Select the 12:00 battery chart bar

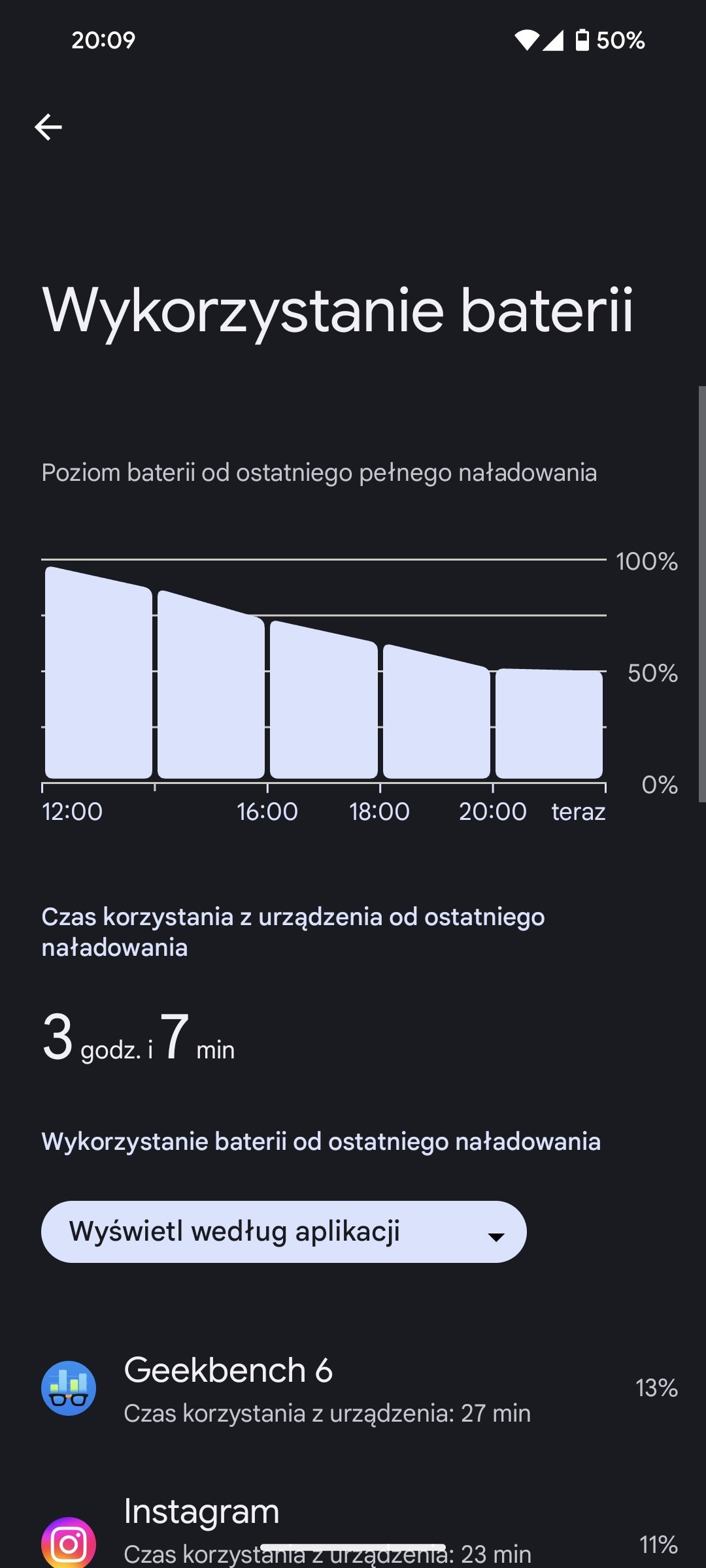click(x=98, y=673)
